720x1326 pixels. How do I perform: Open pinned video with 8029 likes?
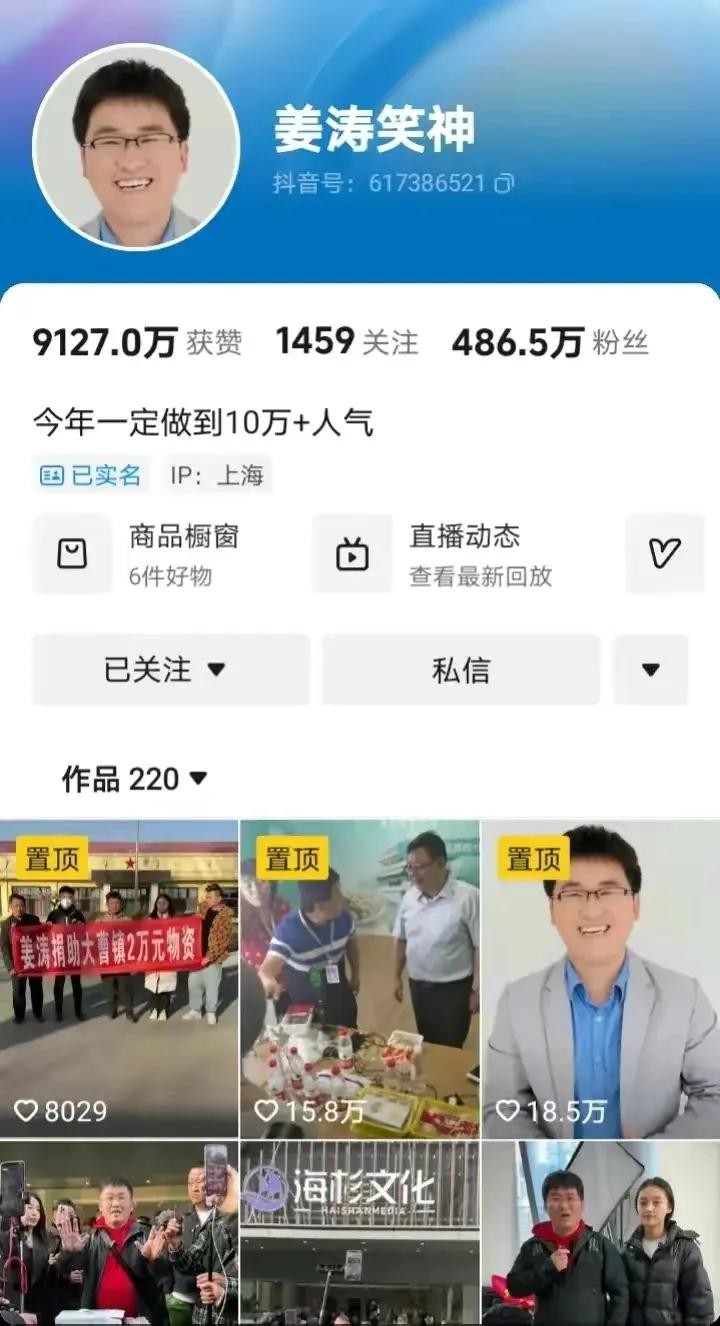point(119,978)
